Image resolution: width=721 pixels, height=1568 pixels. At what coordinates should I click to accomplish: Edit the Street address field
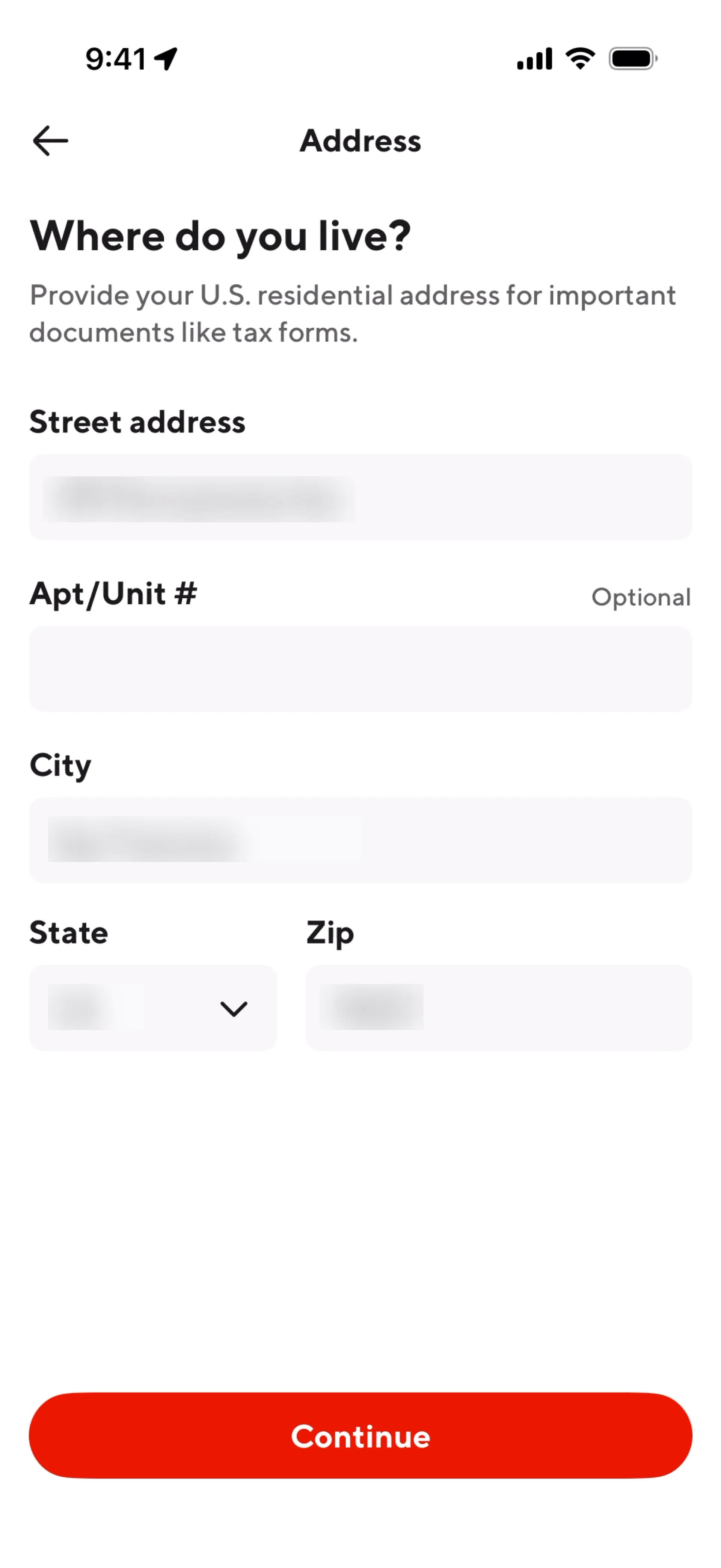coord(360,497)
